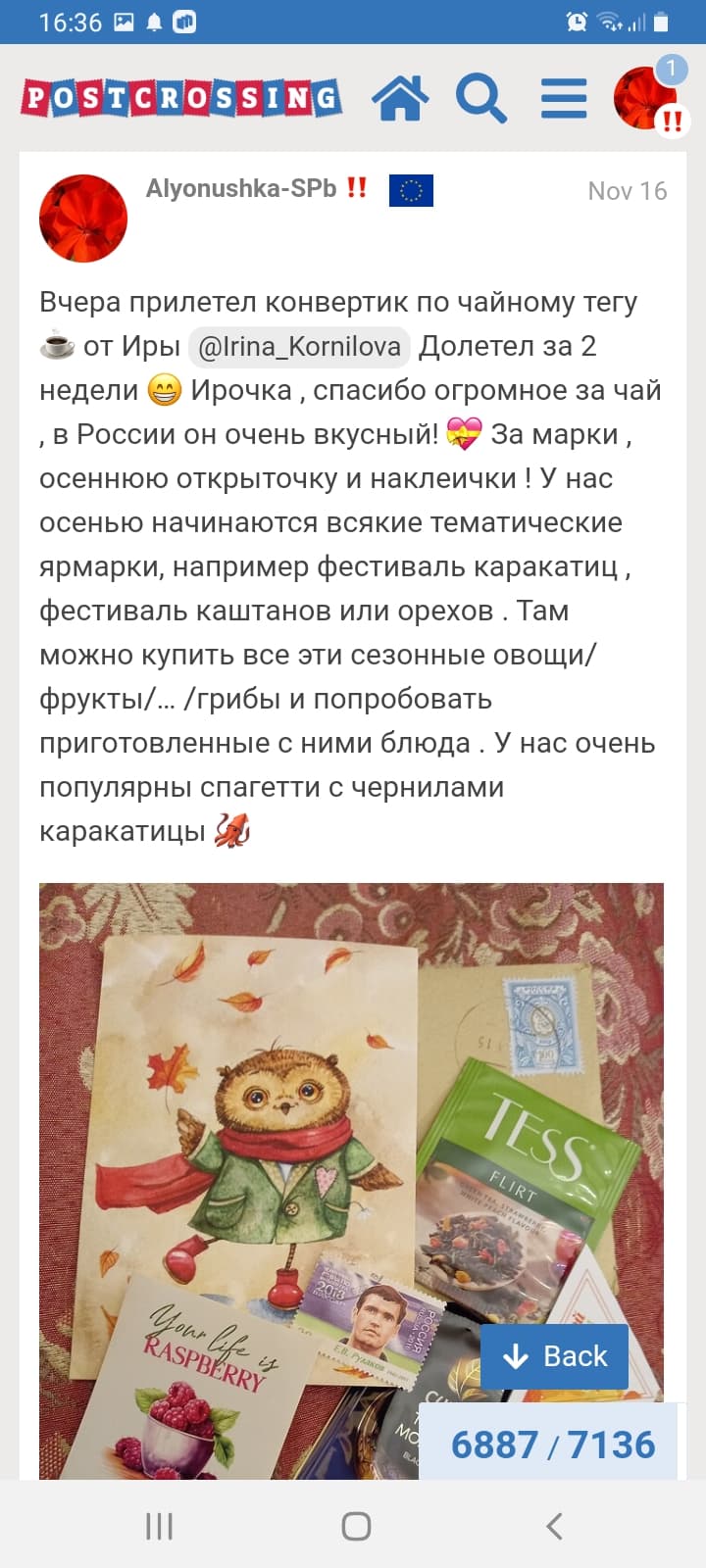
Task: View Alyonushka-SPb's avatar profile
Action: (x=83, y=219)
